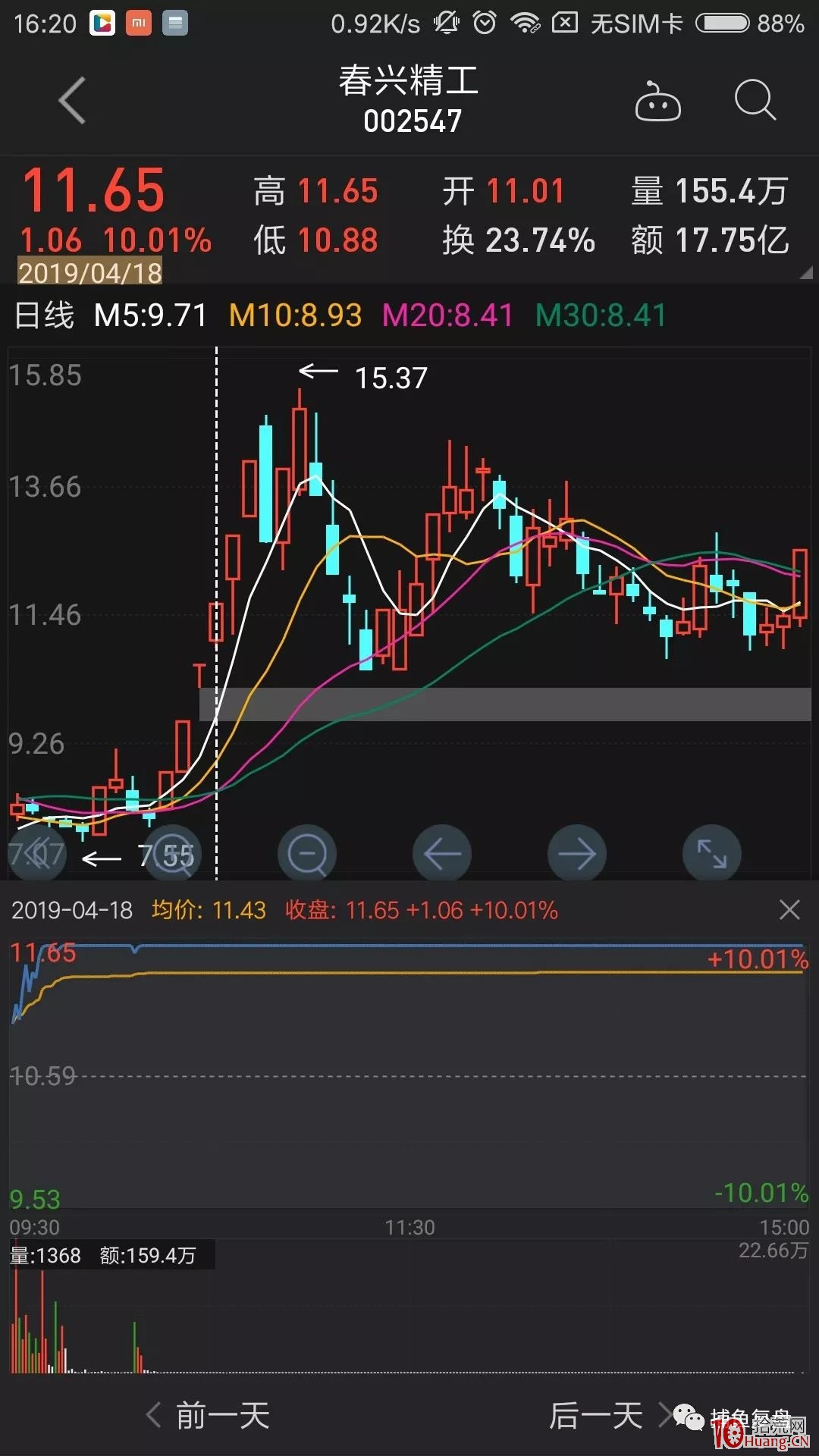The width and height of the screenshot is (819, 1456).
Task: Zoom out the K-line chart
Action: 307,854
